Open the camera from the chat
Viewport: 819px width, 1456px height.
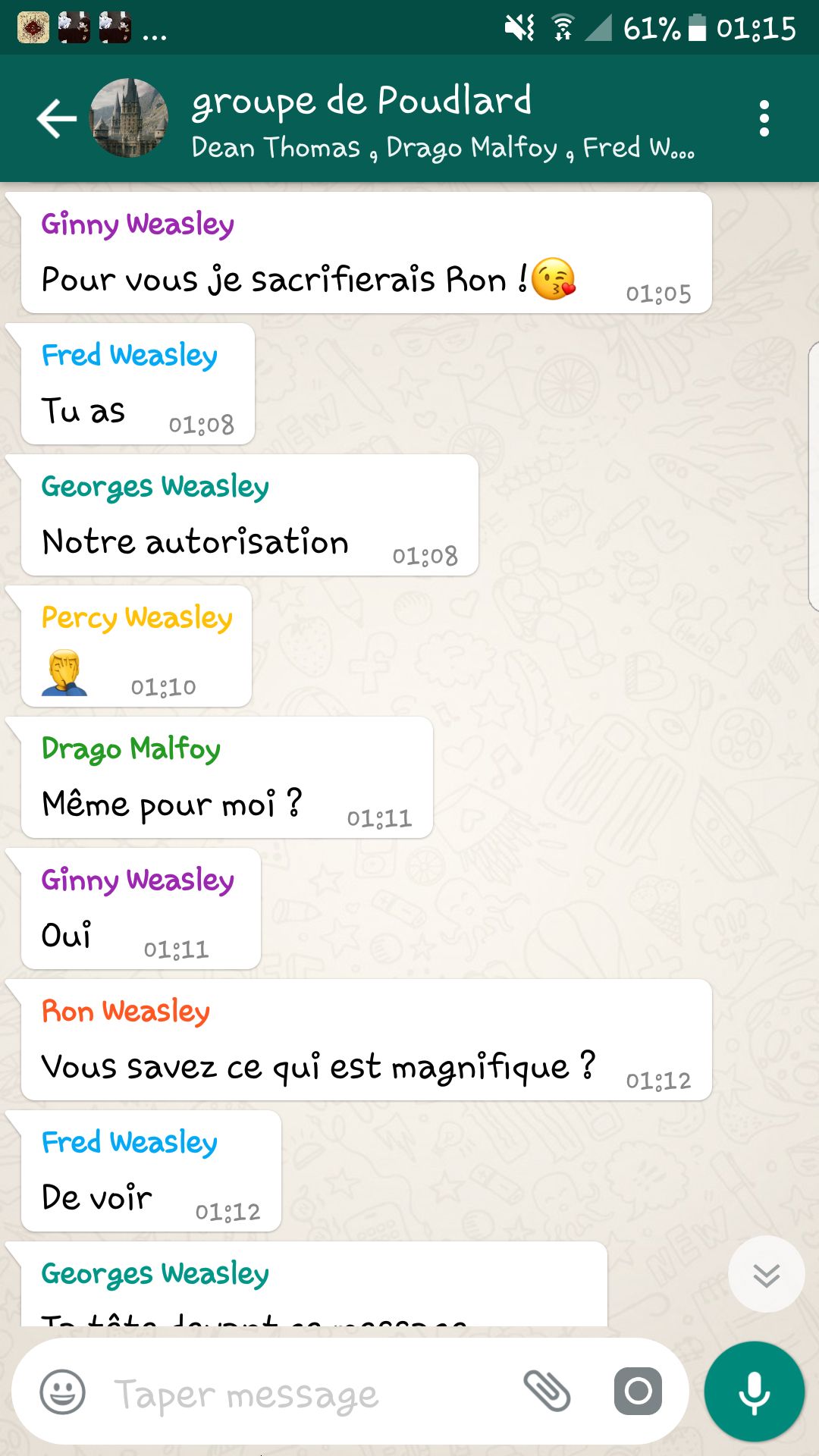click(638, 1392)
